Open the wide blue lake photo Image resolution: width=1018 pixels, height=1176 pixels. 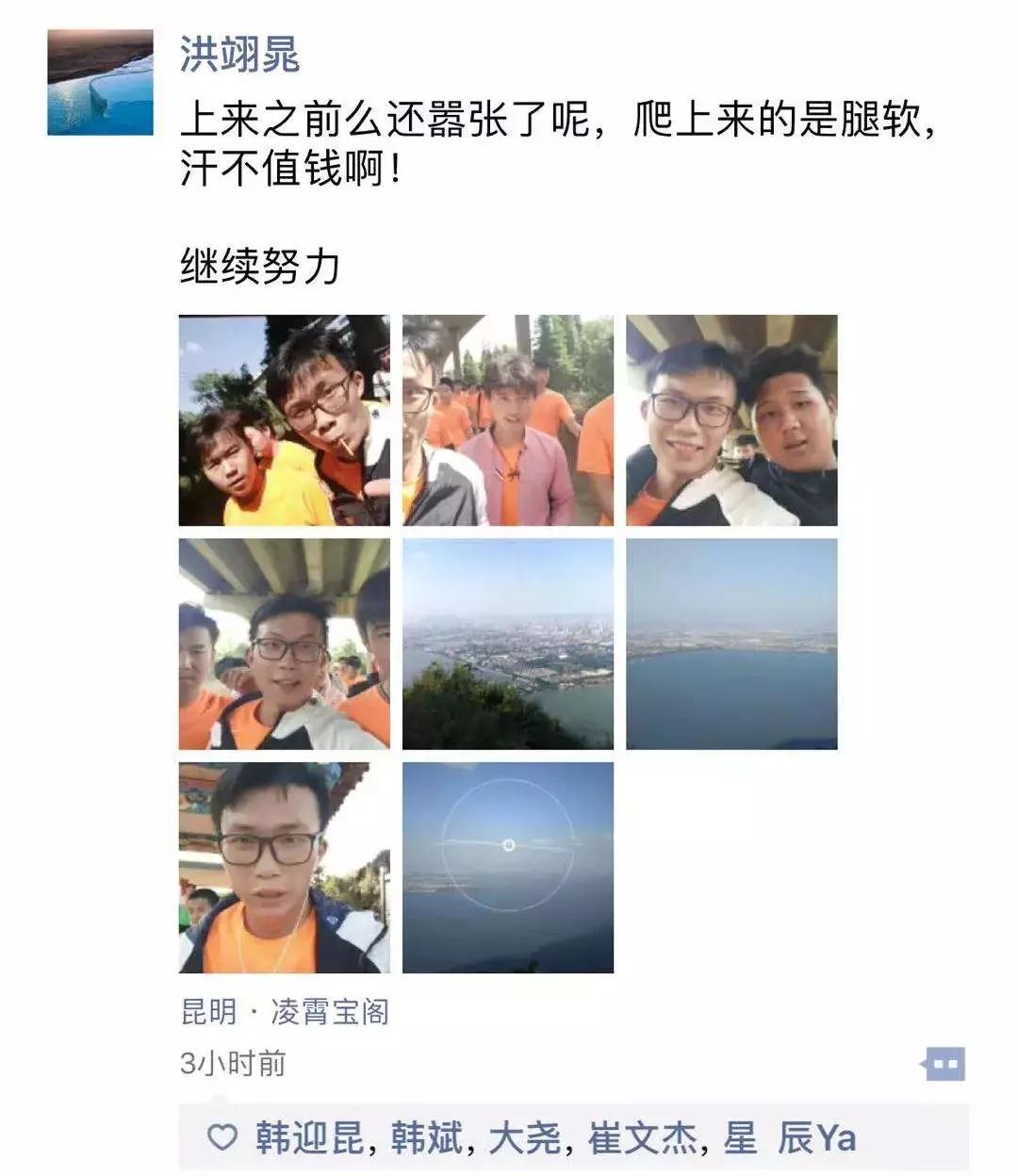click(731, 644)
